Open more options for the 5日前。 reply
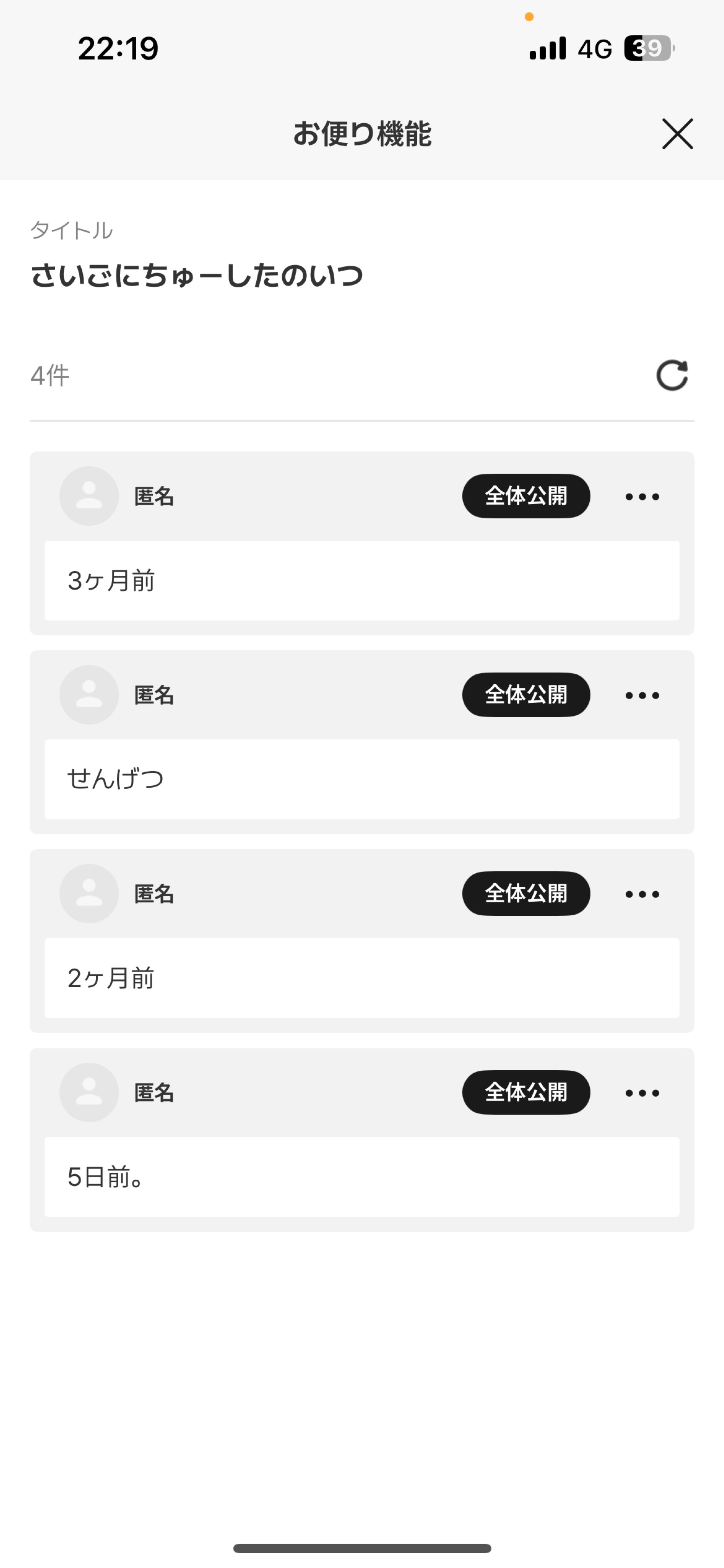724x1568 pixels. pyautogui.click(x=642, y=1093)
